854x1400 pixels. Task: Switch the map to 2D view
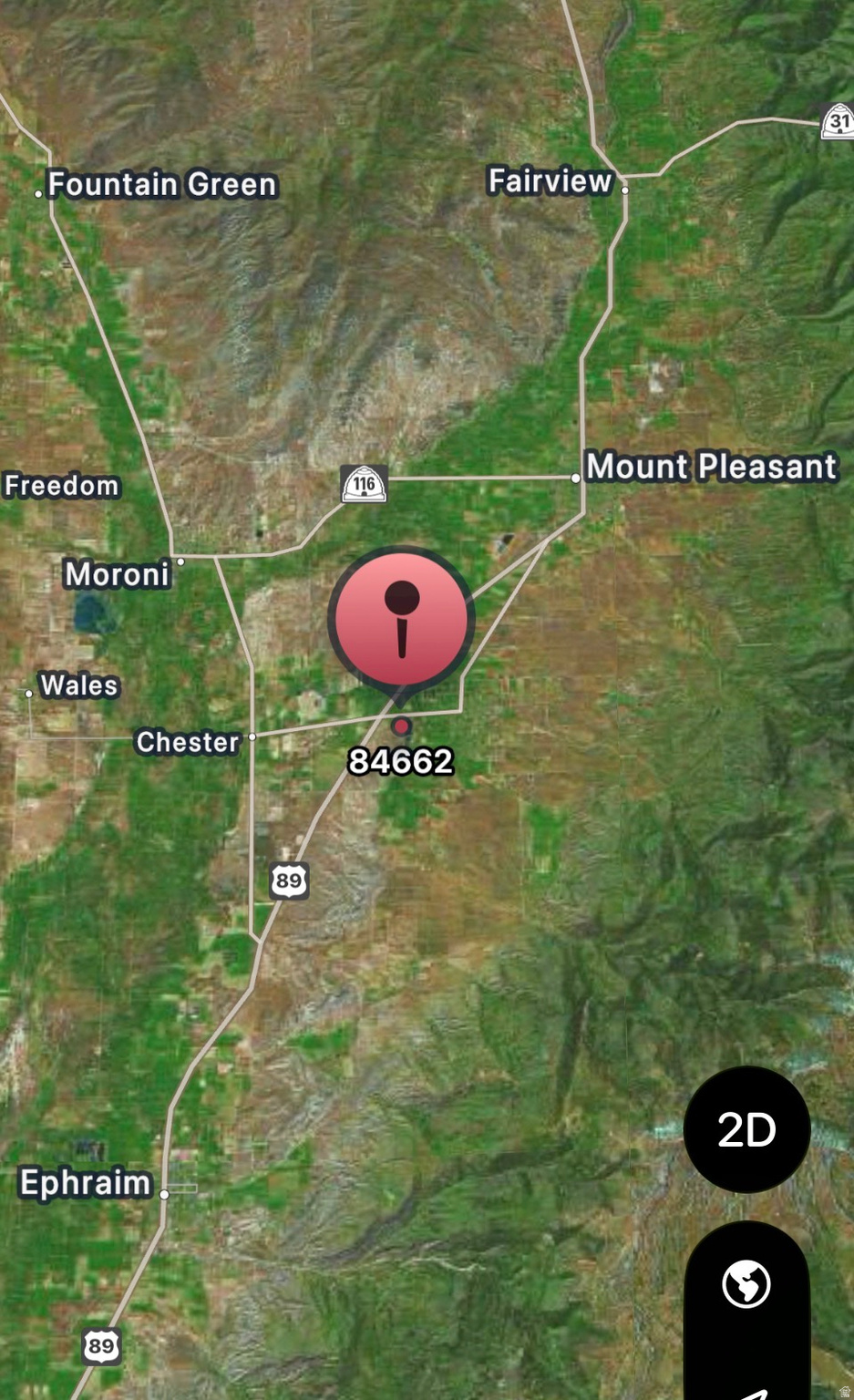click(x=746, y=1129)
